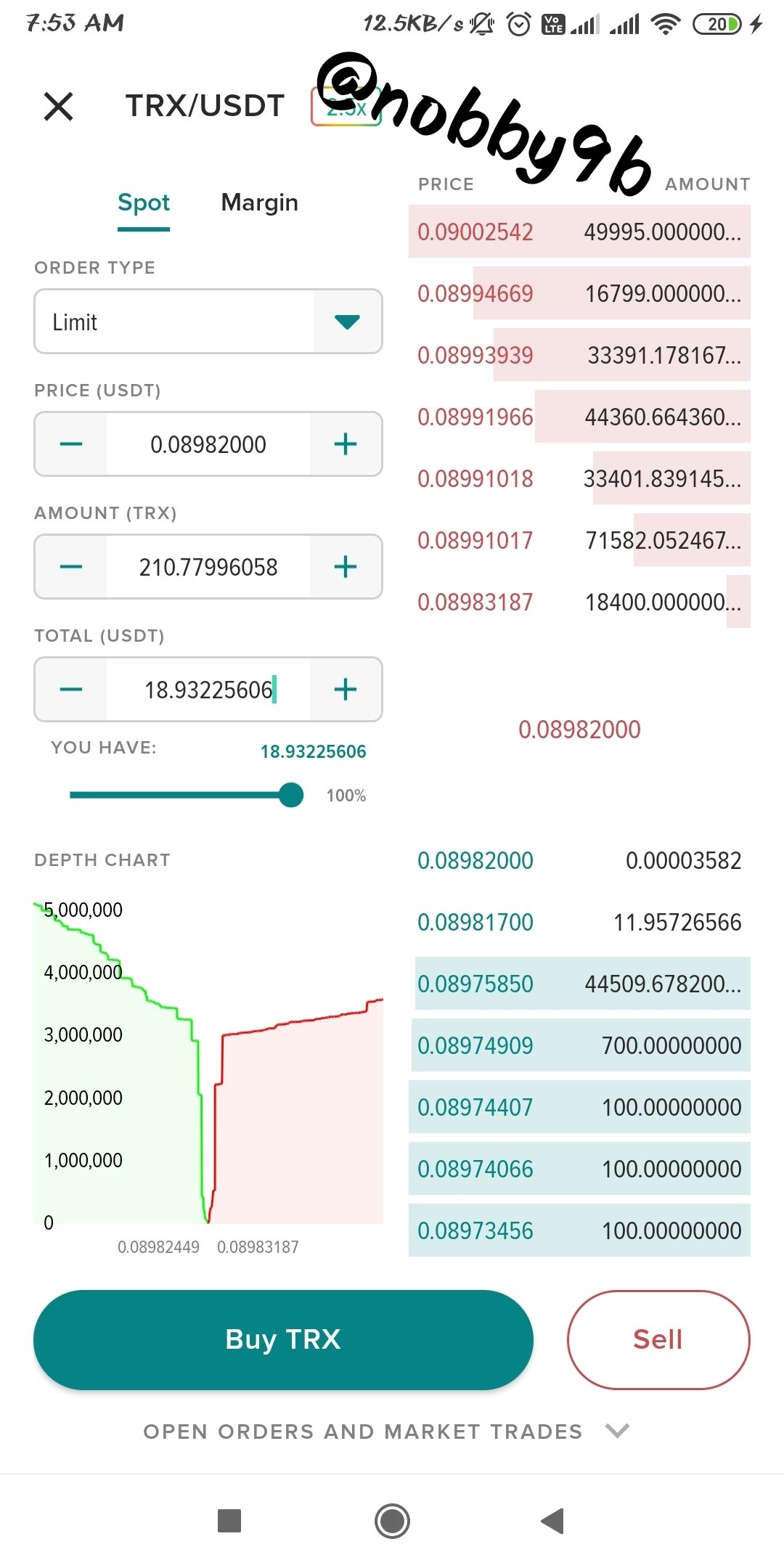Decrease the TRX amount
Image resolution: width=784 pixels, height=1568 pixels.
point(71,567)
